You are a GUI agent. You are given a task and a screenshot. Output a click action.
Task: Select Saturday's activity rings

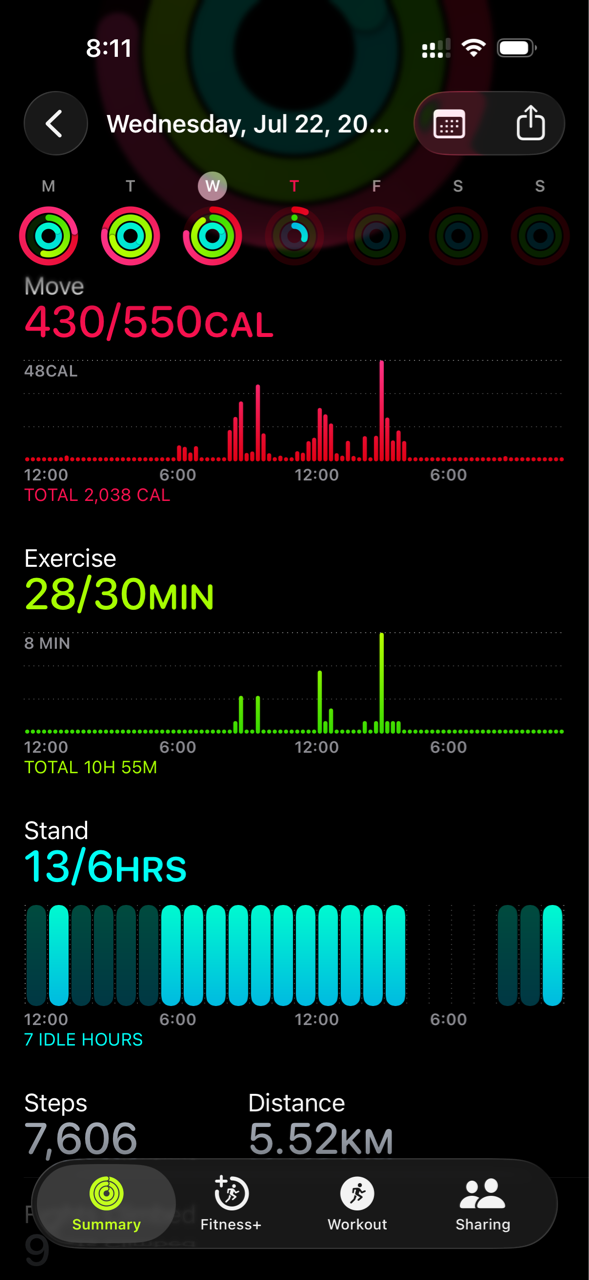pos(458,236)
